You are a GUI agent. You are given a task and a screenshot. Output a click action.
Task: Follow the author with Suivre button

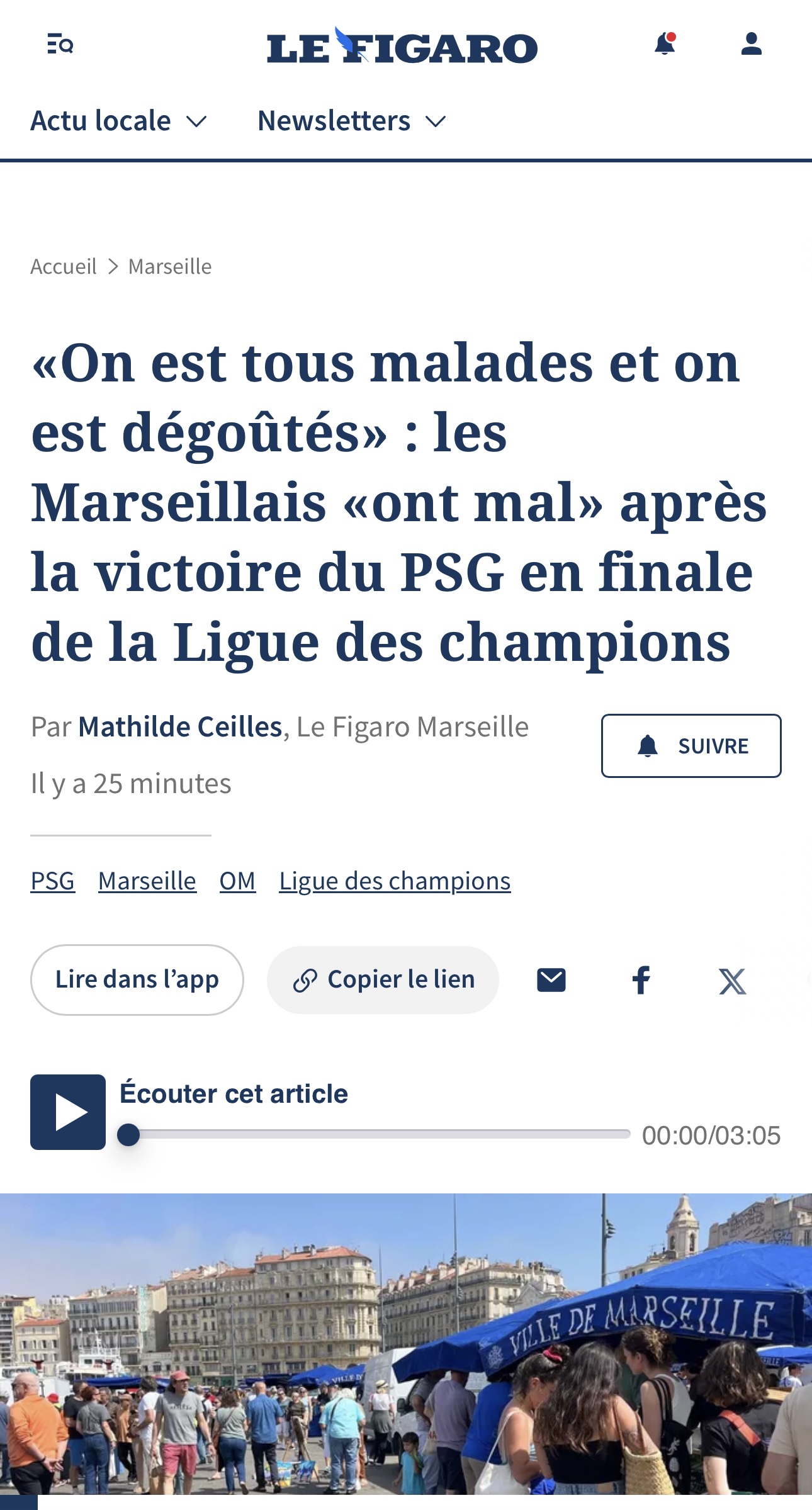(691, 746)
